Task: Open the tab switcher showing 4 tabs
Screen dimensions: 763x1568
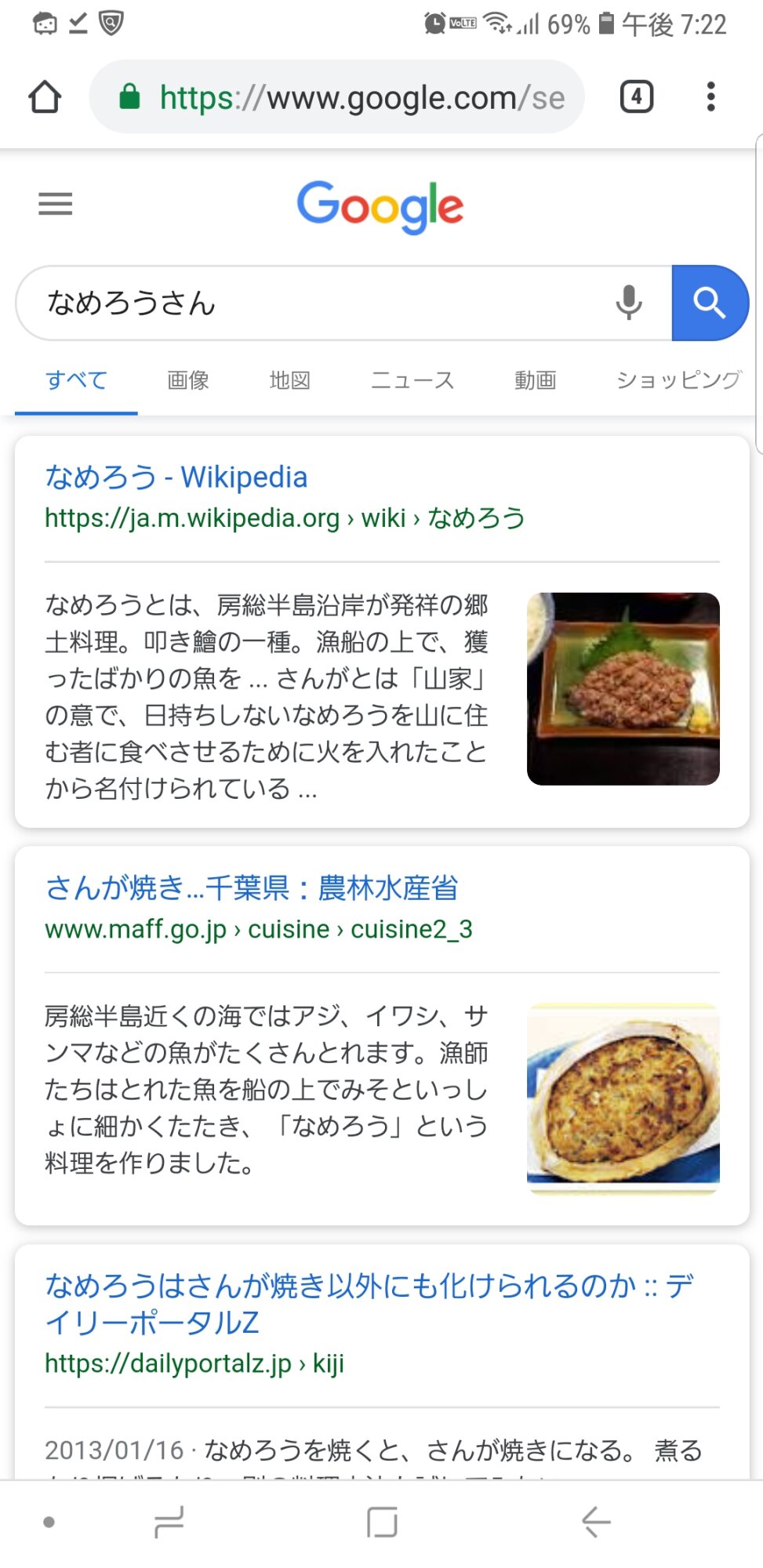Action: pos(636,97)
